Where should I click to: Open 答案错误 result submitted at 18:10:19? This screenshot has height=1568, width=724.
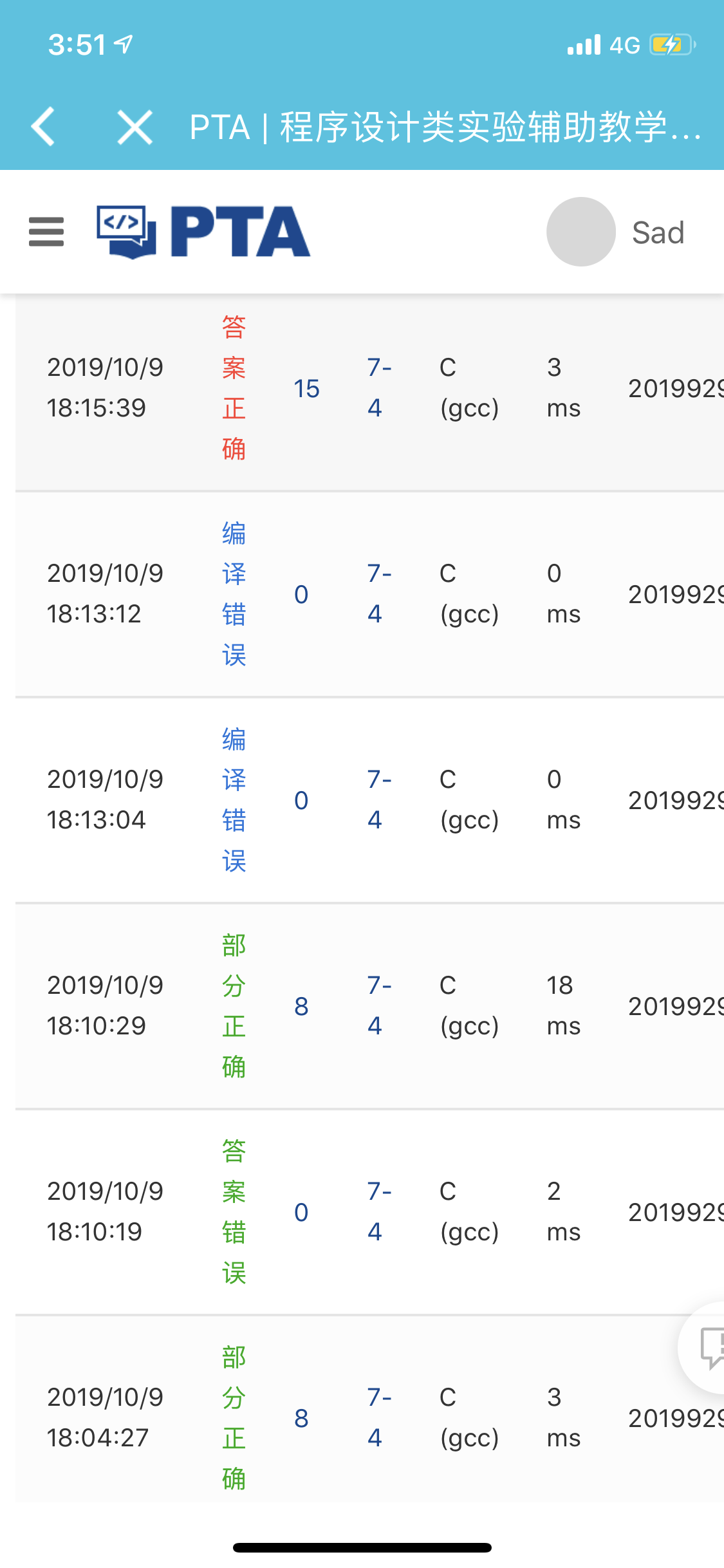click(x=234, y=1211)
